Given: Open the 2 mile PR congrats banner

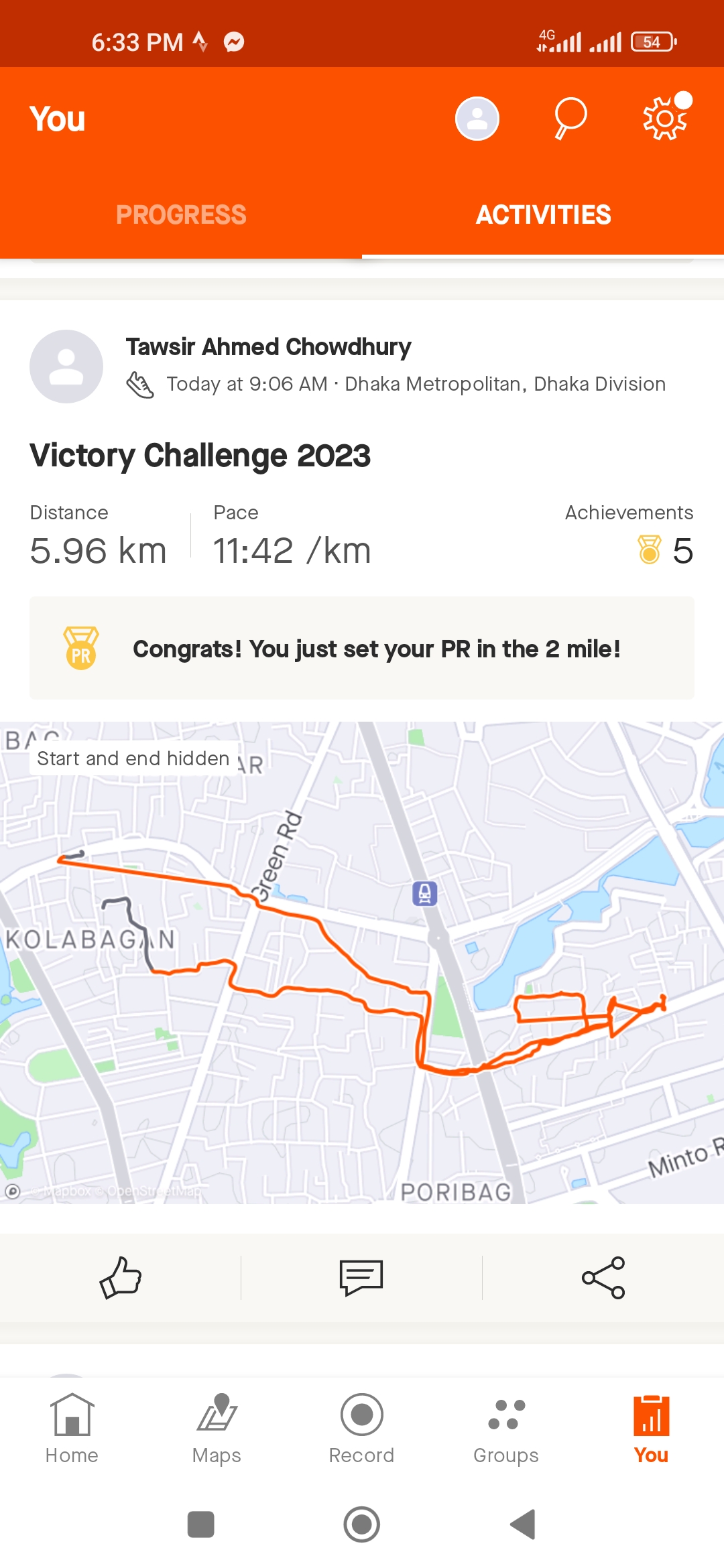Looking at the screenshot, I should pyautogui.click(x=362, y=648).
